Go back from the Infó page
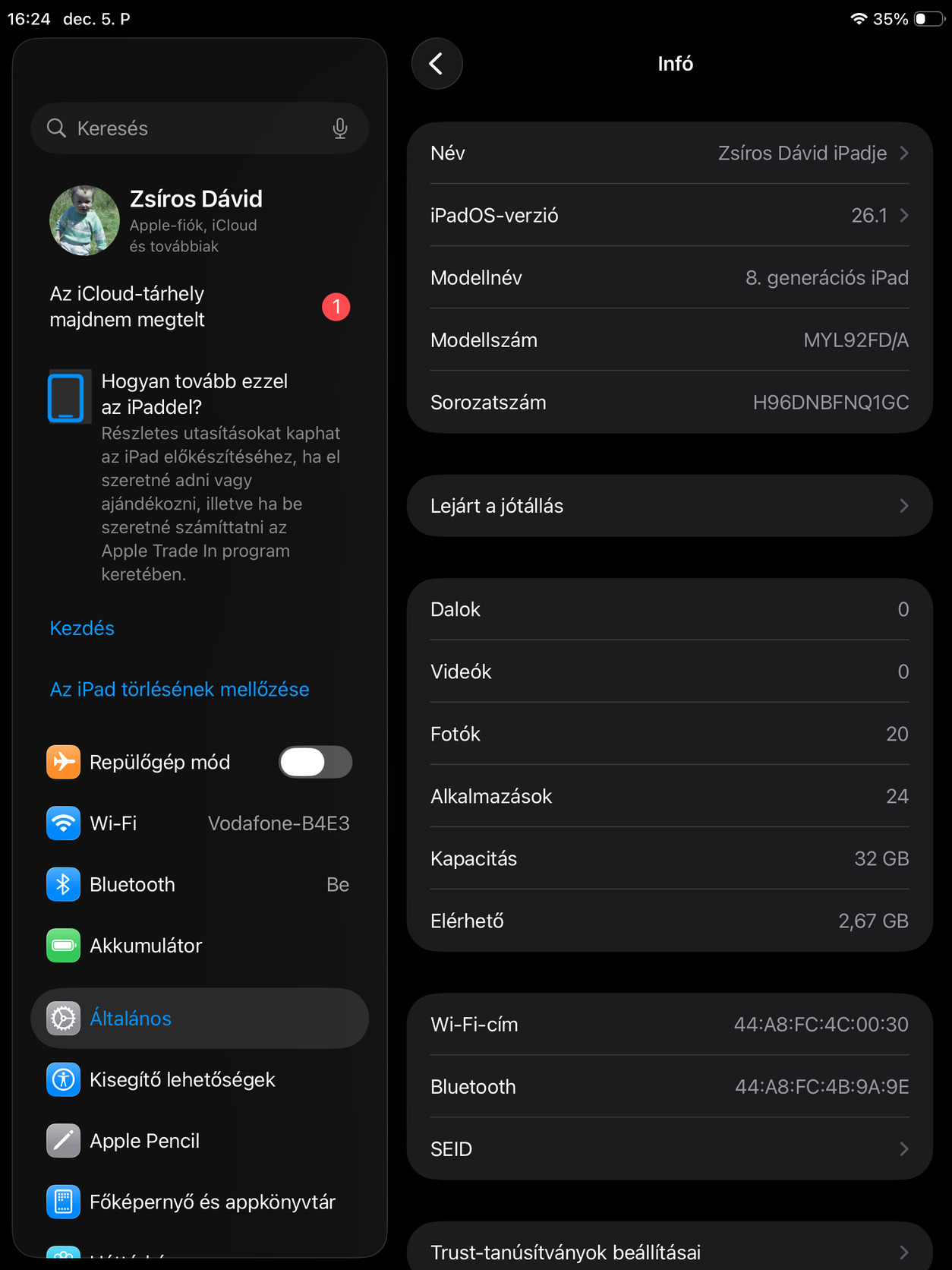Image resolution: width=952 pixels, height=1270 pixels. click(x=437, y=64)
